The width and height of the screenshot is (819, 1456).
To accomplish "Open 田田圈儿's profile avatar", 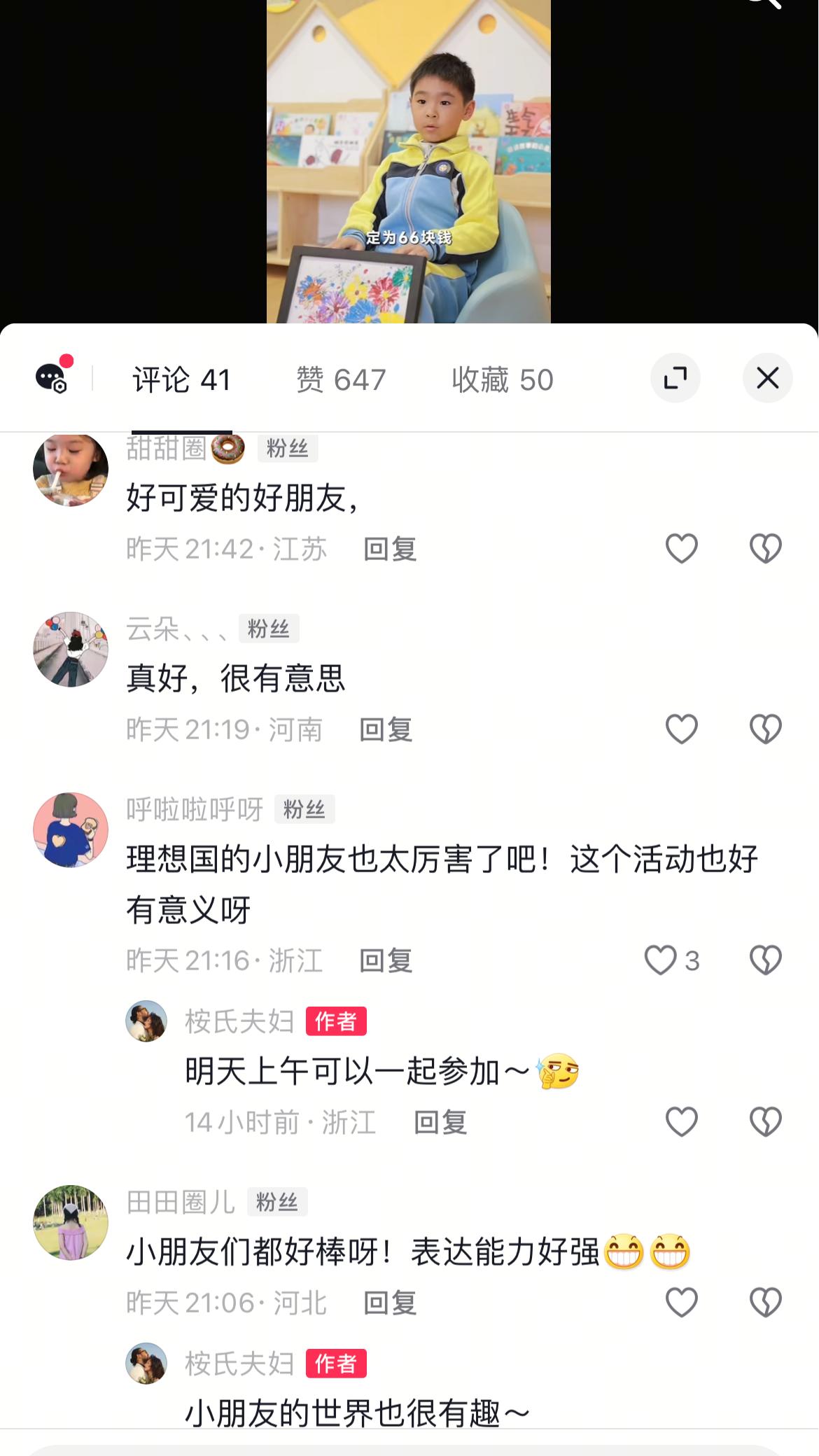I will [x=71, y=1222].
